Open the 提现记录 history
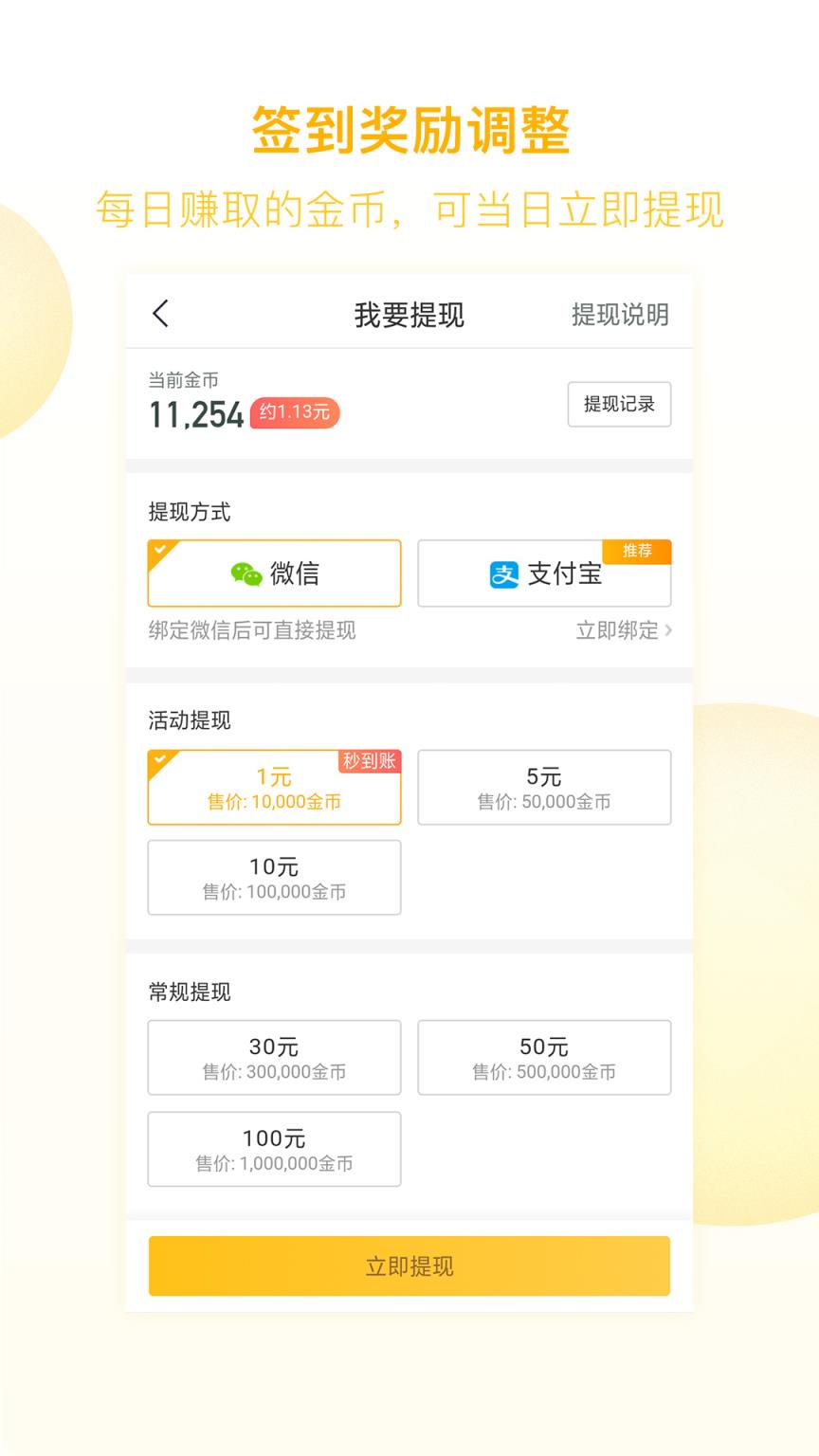 pyautogui.click(x=619, y=404)
